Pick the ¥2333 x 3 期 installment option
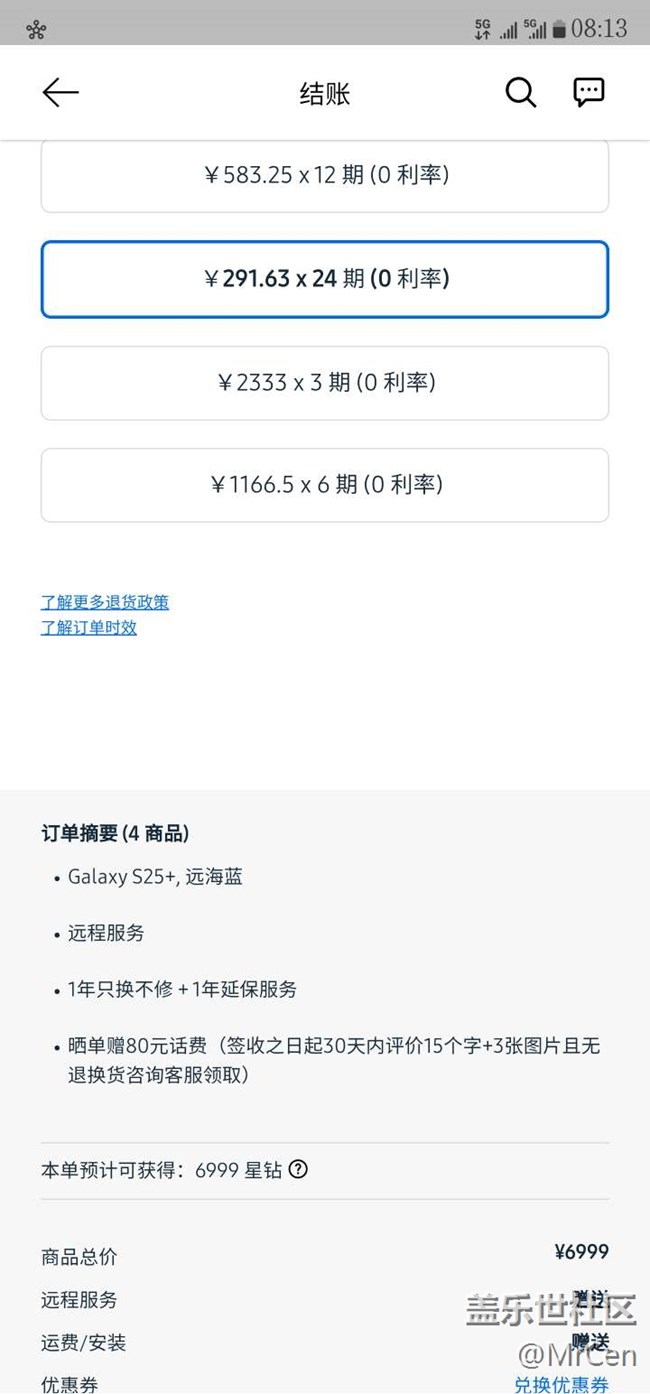The height and width of the screenshot is (1394, 650). click(325, 383)
